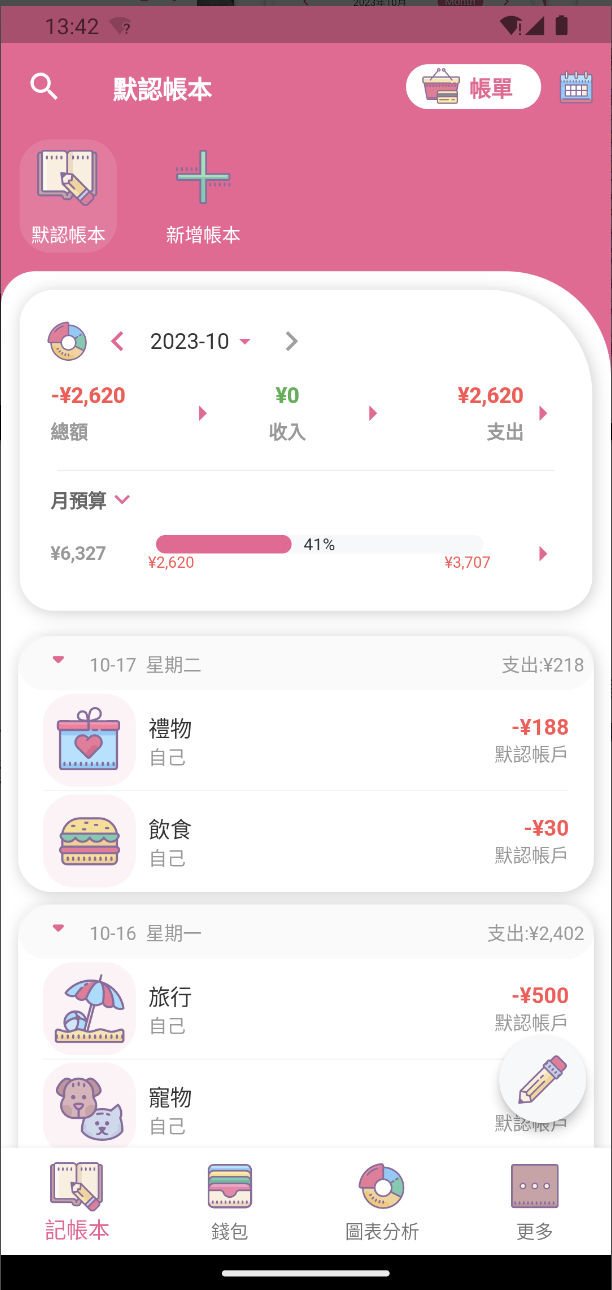Open the search icon
The width and height of the screenshot is (612, 1290).
click(43, 86)
